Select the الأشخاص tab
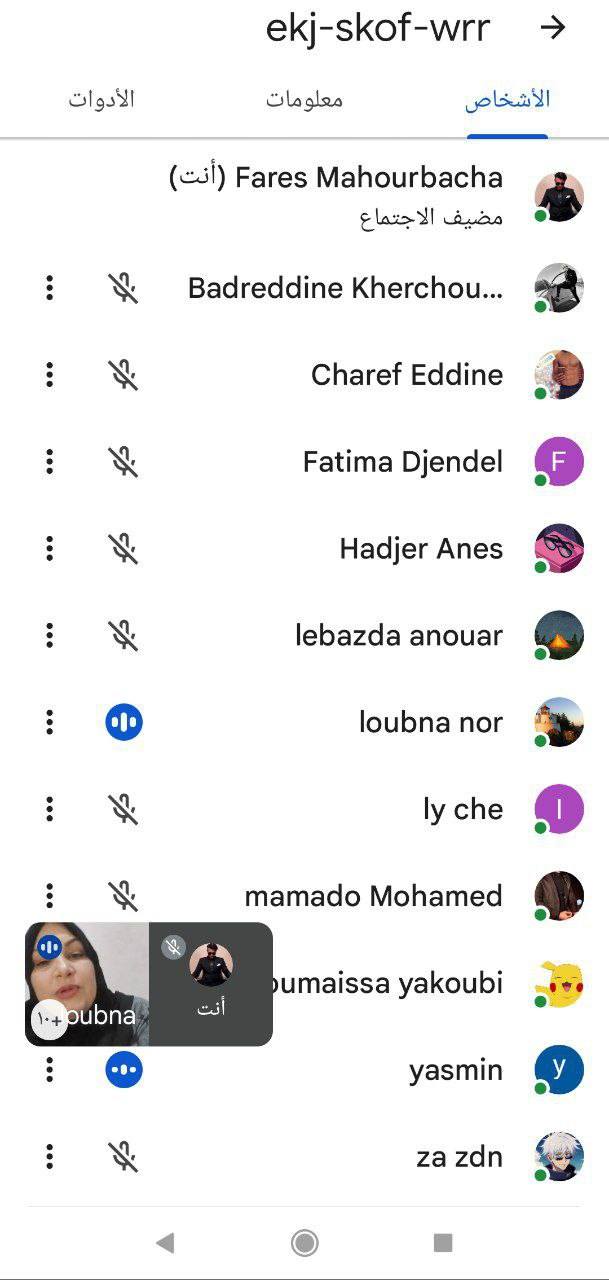This screenshot has width=609, height=1280. [x=507, y=100]
